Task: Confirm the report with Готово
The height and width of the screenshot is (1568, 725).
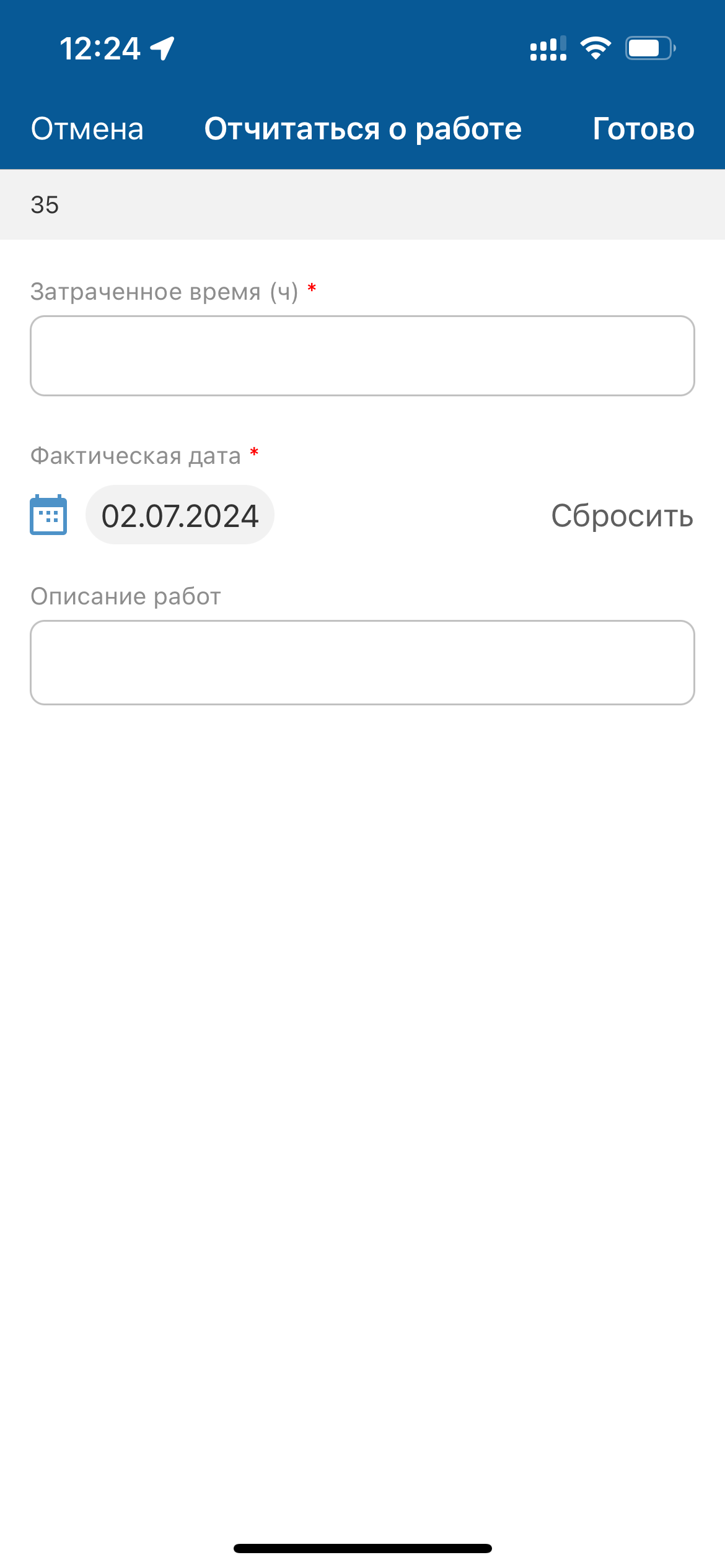Action: [x=643, y=129]
